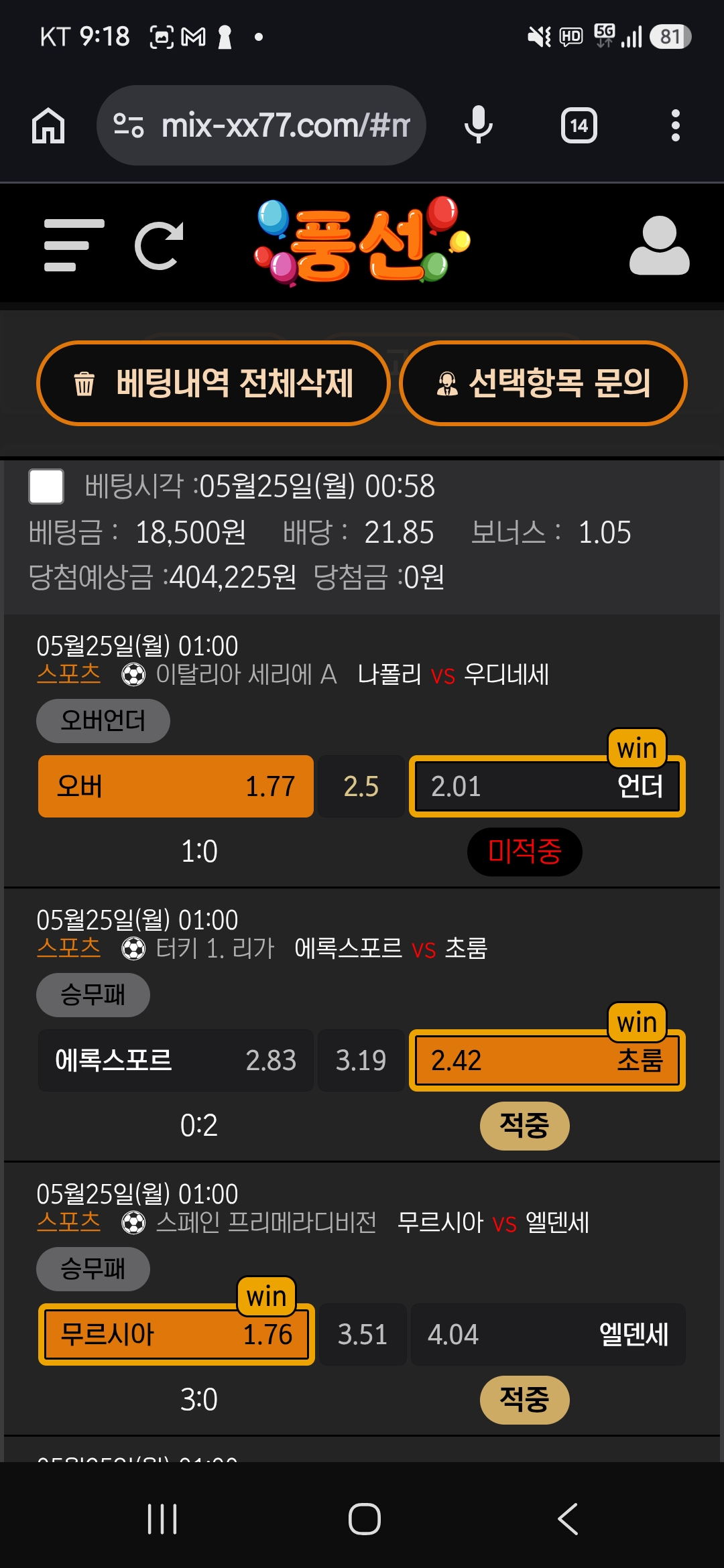Open the user profile icon
The height and width of the screenshot is (1568, 724).
click(x=659, y=245)
